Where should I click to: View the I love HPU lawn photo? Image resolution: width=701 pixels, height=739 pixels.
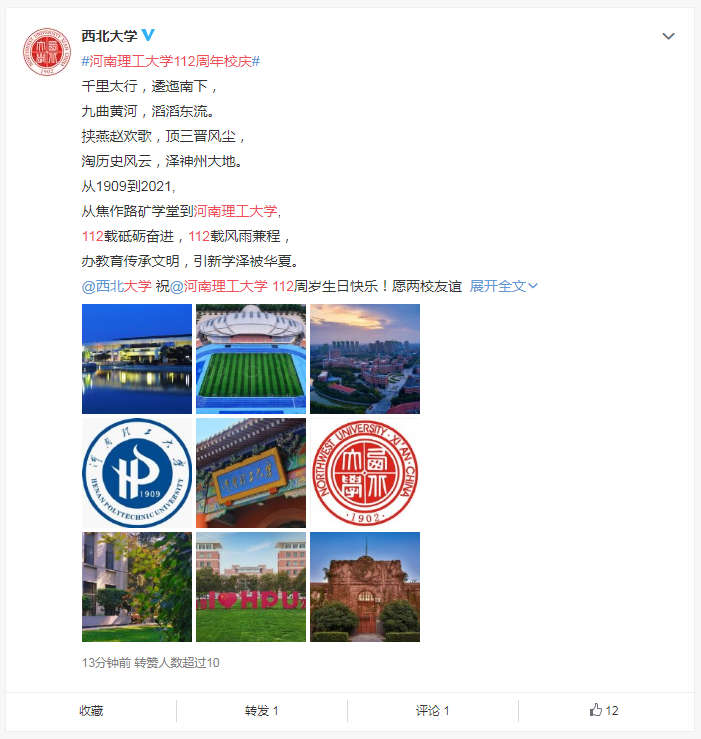click(x=251, y=587)
